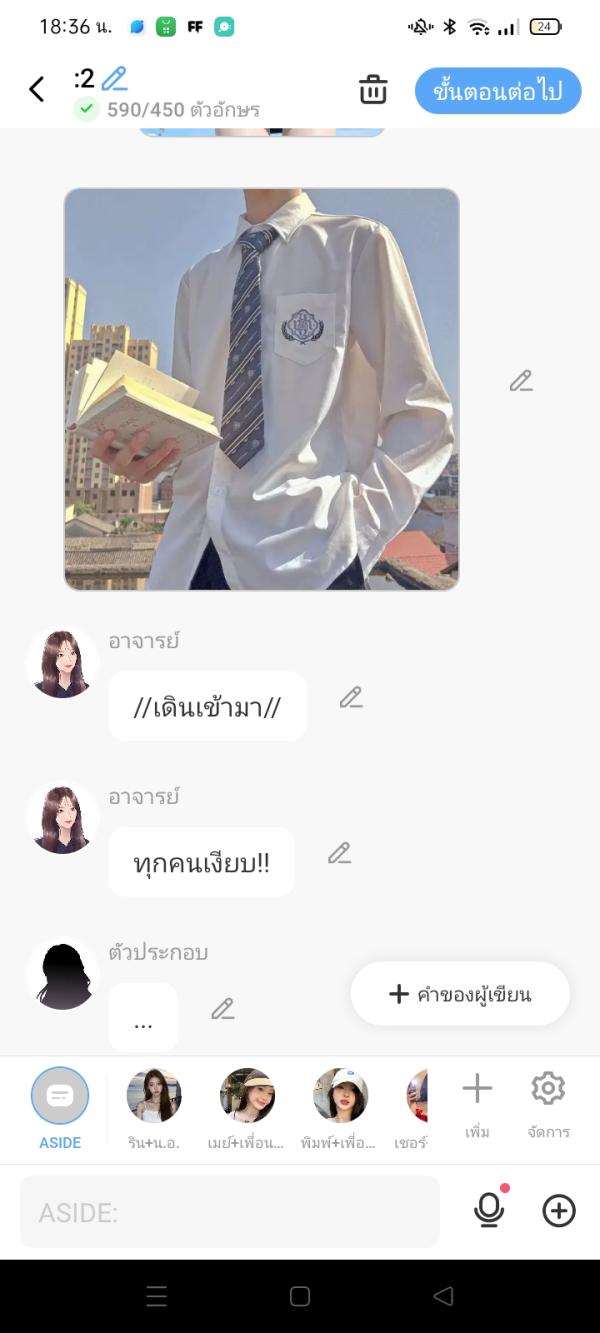600x1333 pixels.
Task: Open the plus attachment menu
Action: 559,1211
